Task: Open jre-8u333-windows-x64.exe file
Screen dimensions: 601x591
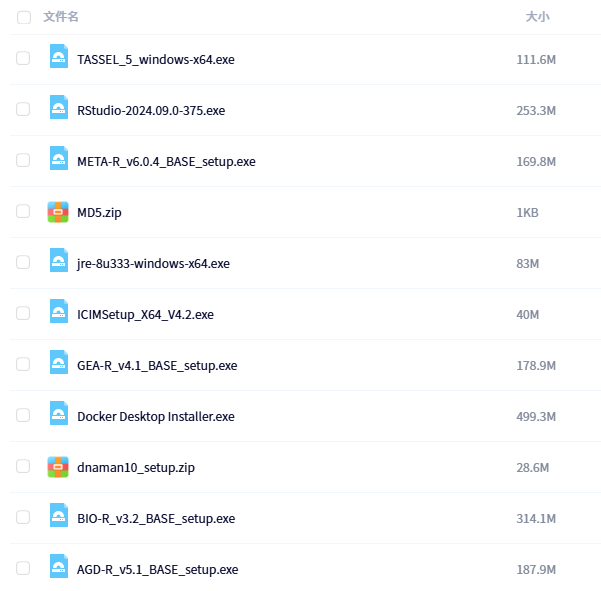Action: (153, 263)
